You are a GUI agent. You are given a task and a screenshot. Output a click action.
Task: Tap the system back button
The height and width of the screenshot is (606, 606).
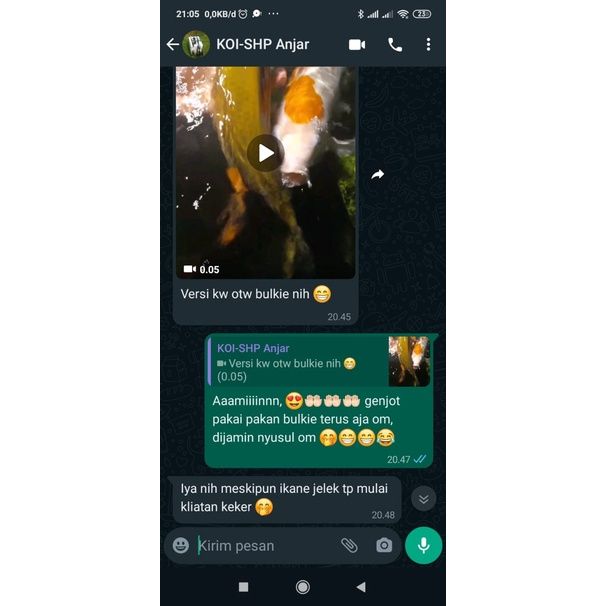point(361,587)
